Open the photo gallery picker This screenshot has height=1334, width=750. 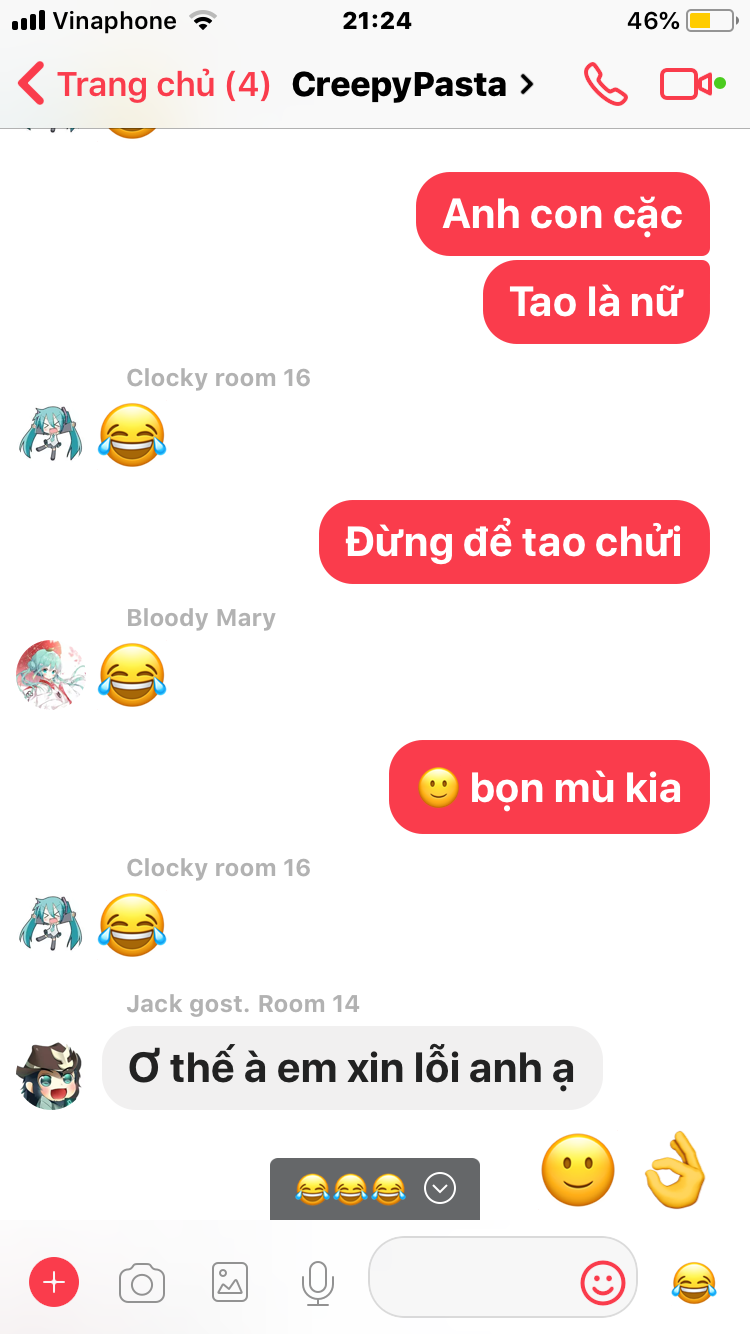[x=230, y=1281]
